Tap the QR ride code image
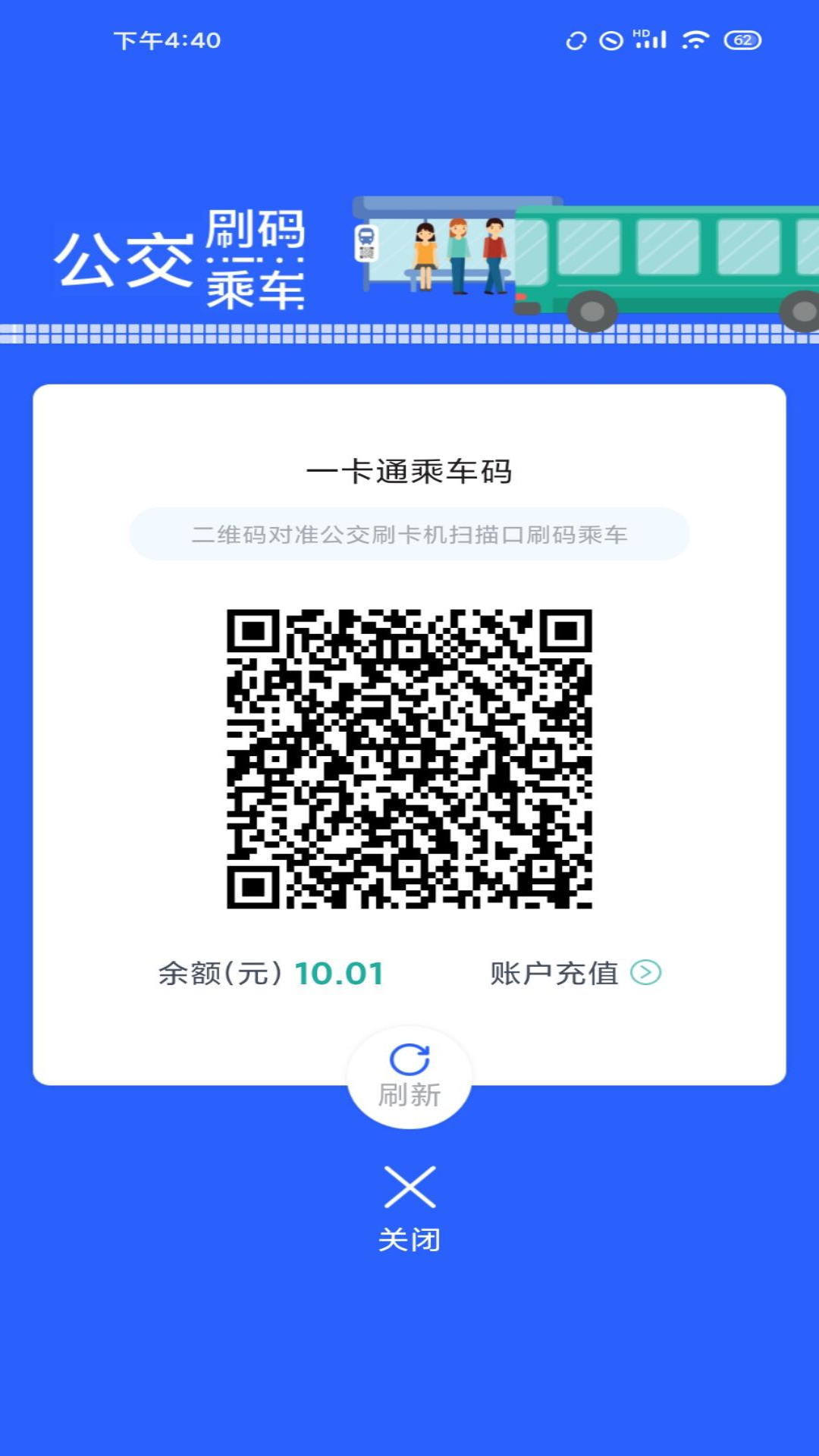This screenshot has width=819, height=1456. 409,758
